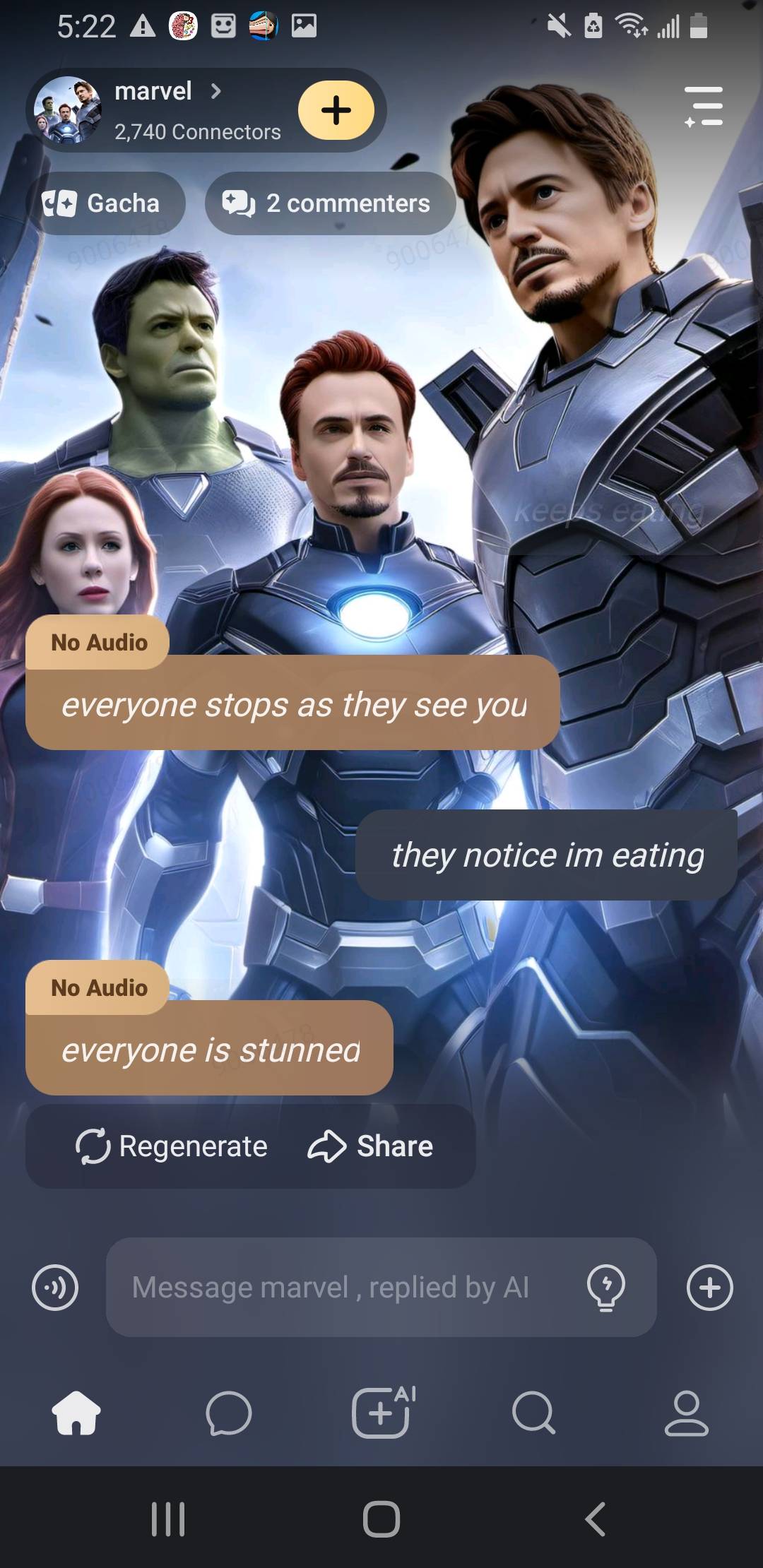Open the Gacha chip
This screenshot has height=1568, width=763.
point(105,203)
